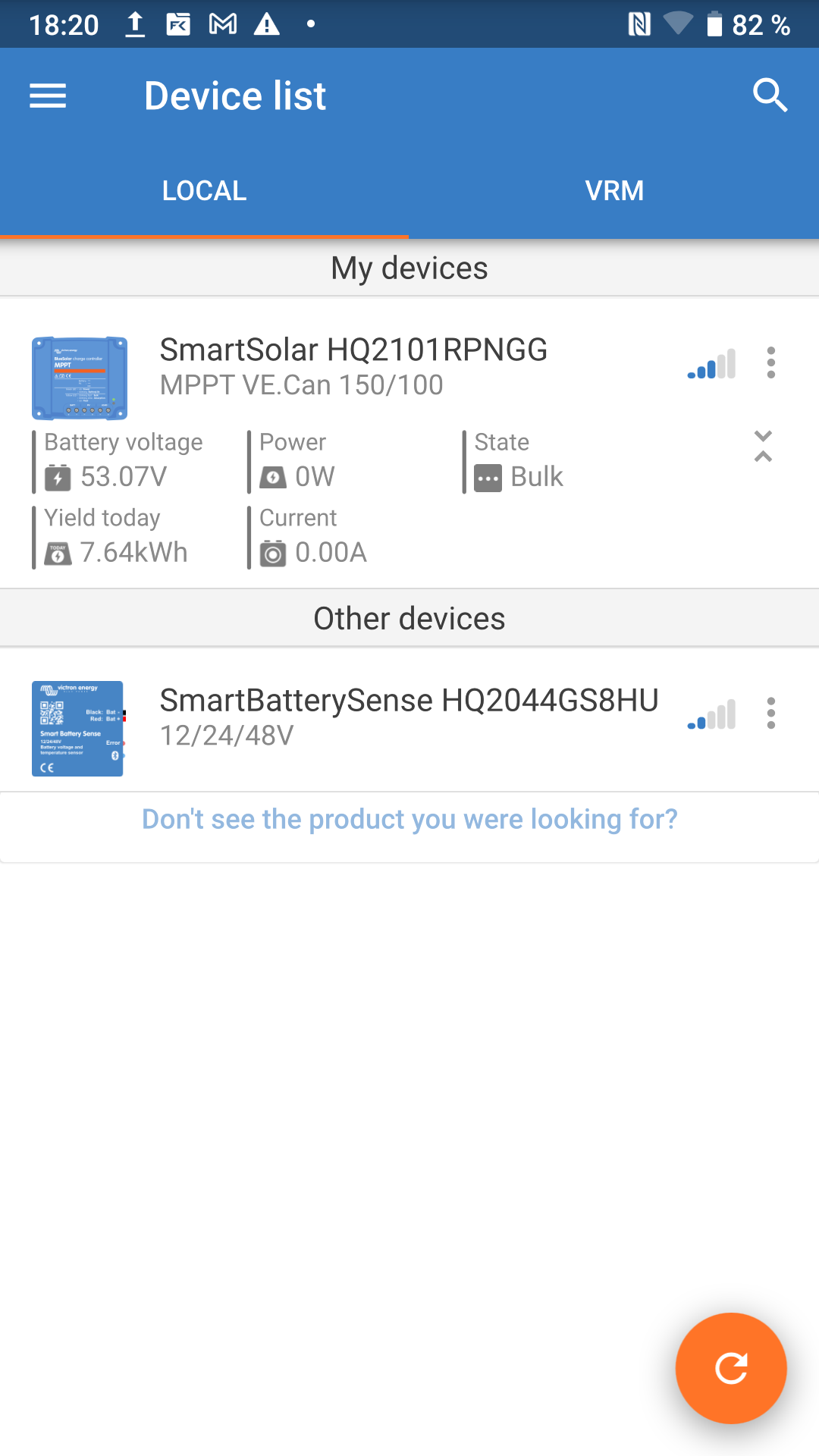Refresh the device list
This screenshot has height=1456, width=819.
tap(731, 1368)
